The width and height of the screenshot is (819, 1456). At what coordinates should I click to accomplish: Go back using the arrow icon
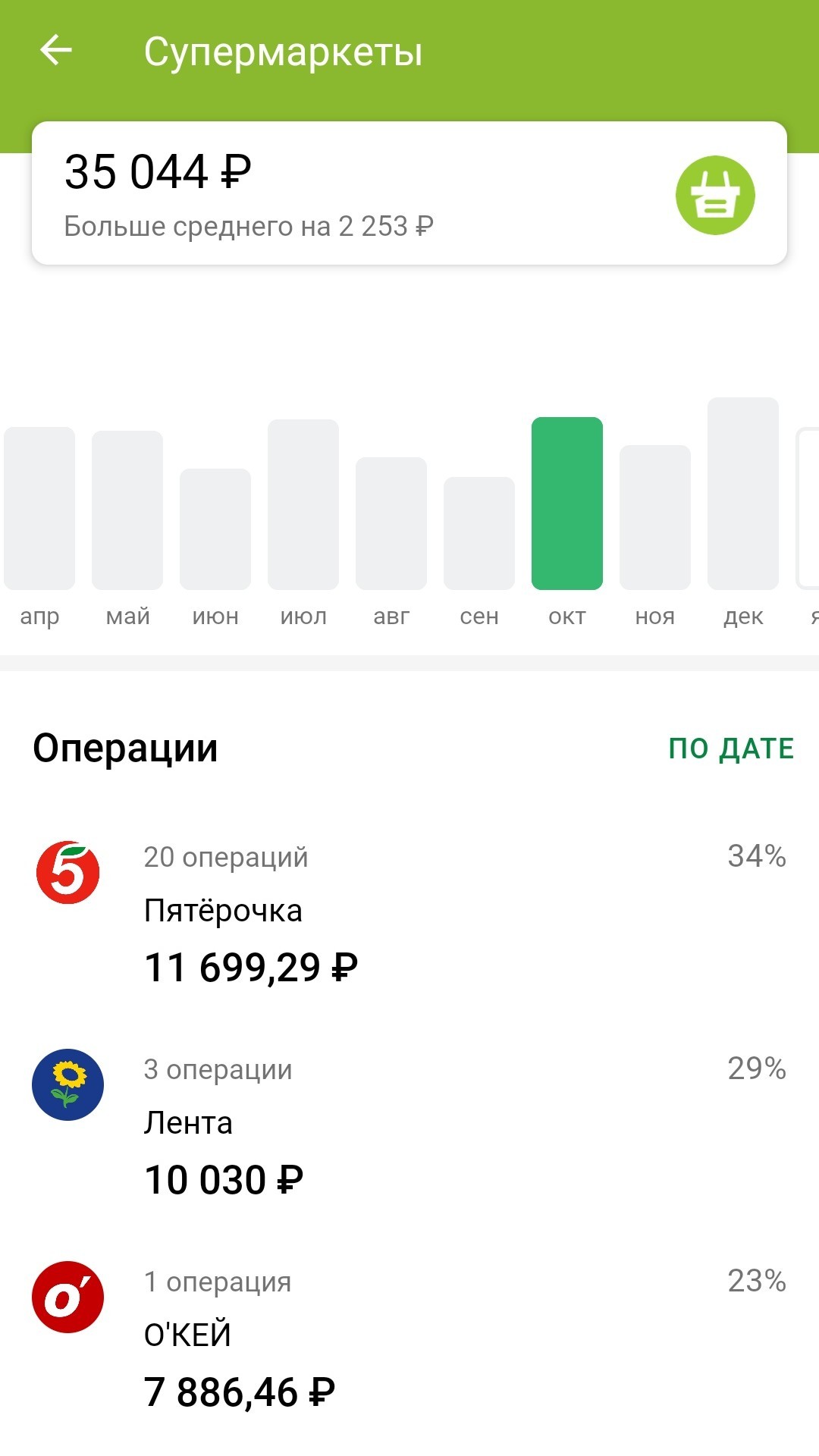(x=56, y=51)
